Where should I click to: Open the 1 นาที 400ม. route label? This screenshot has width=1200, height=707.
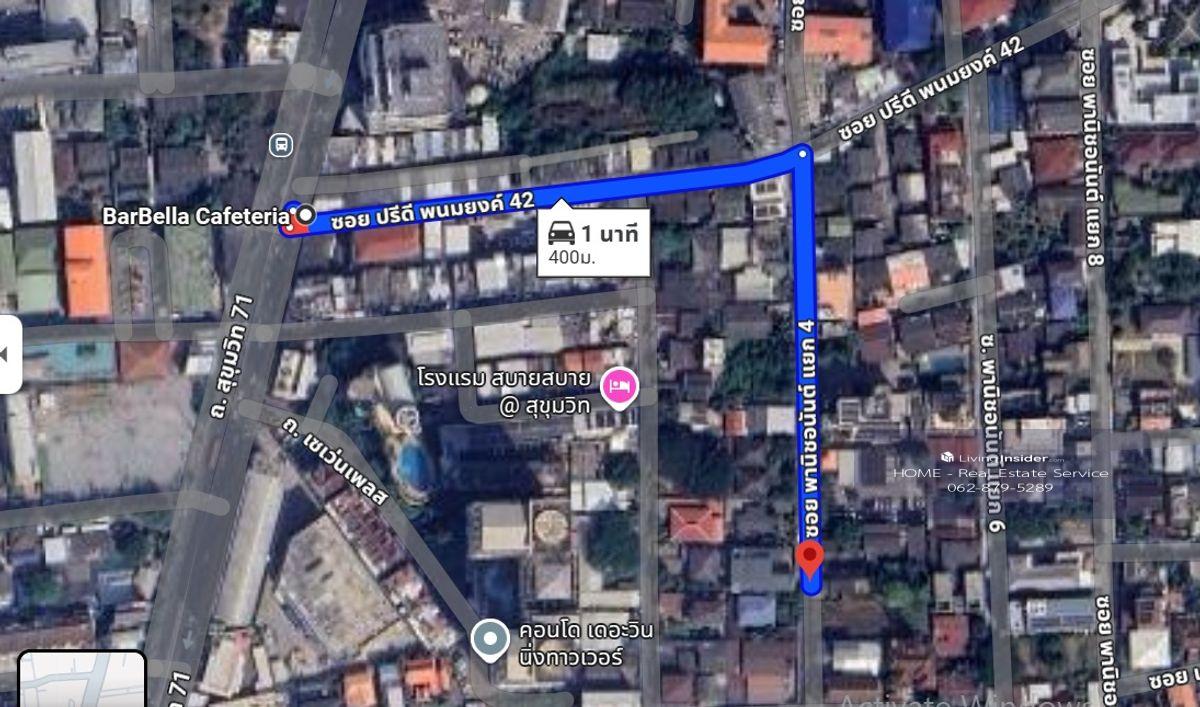pos(593,243)
